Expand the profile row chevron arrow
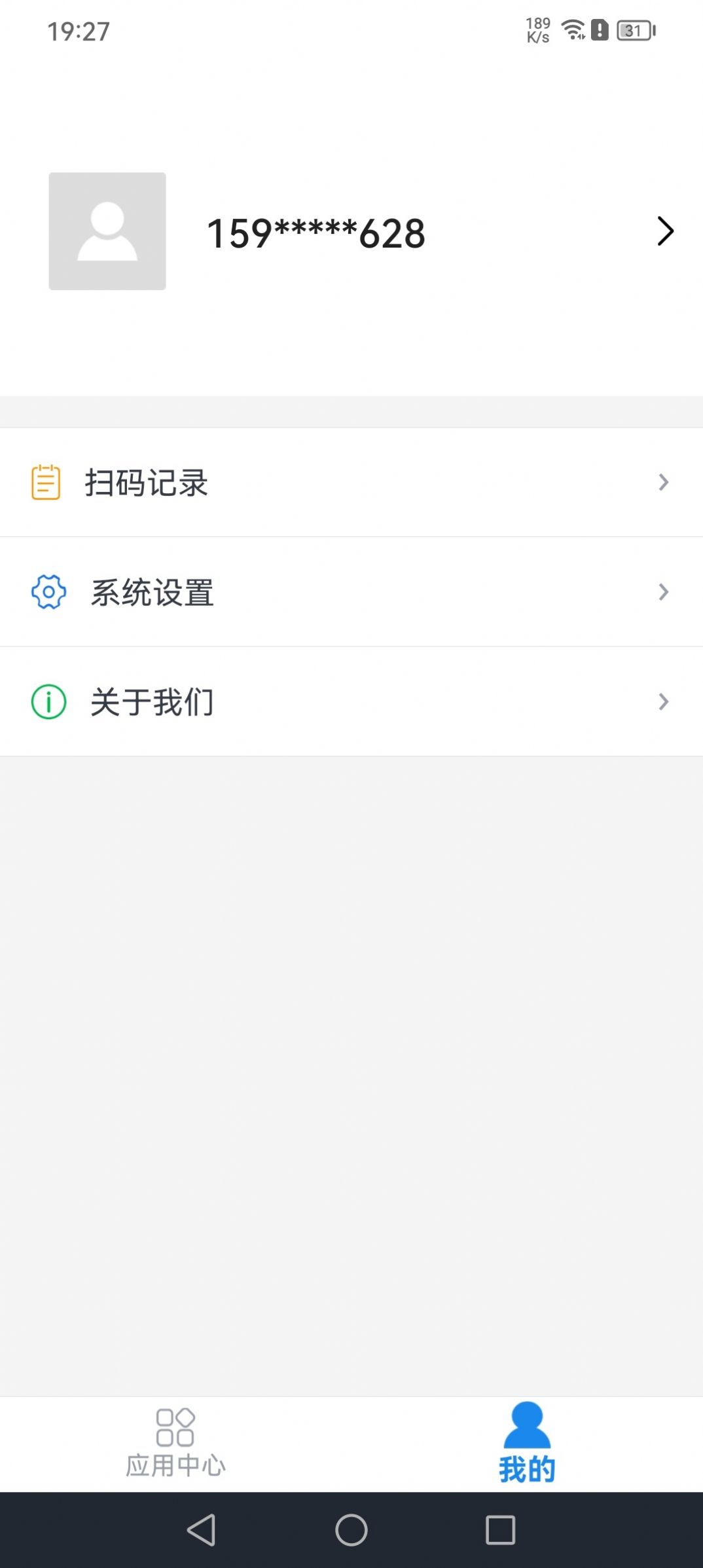Viewport: 703px width, 1568px height. (x=666, y=231)
